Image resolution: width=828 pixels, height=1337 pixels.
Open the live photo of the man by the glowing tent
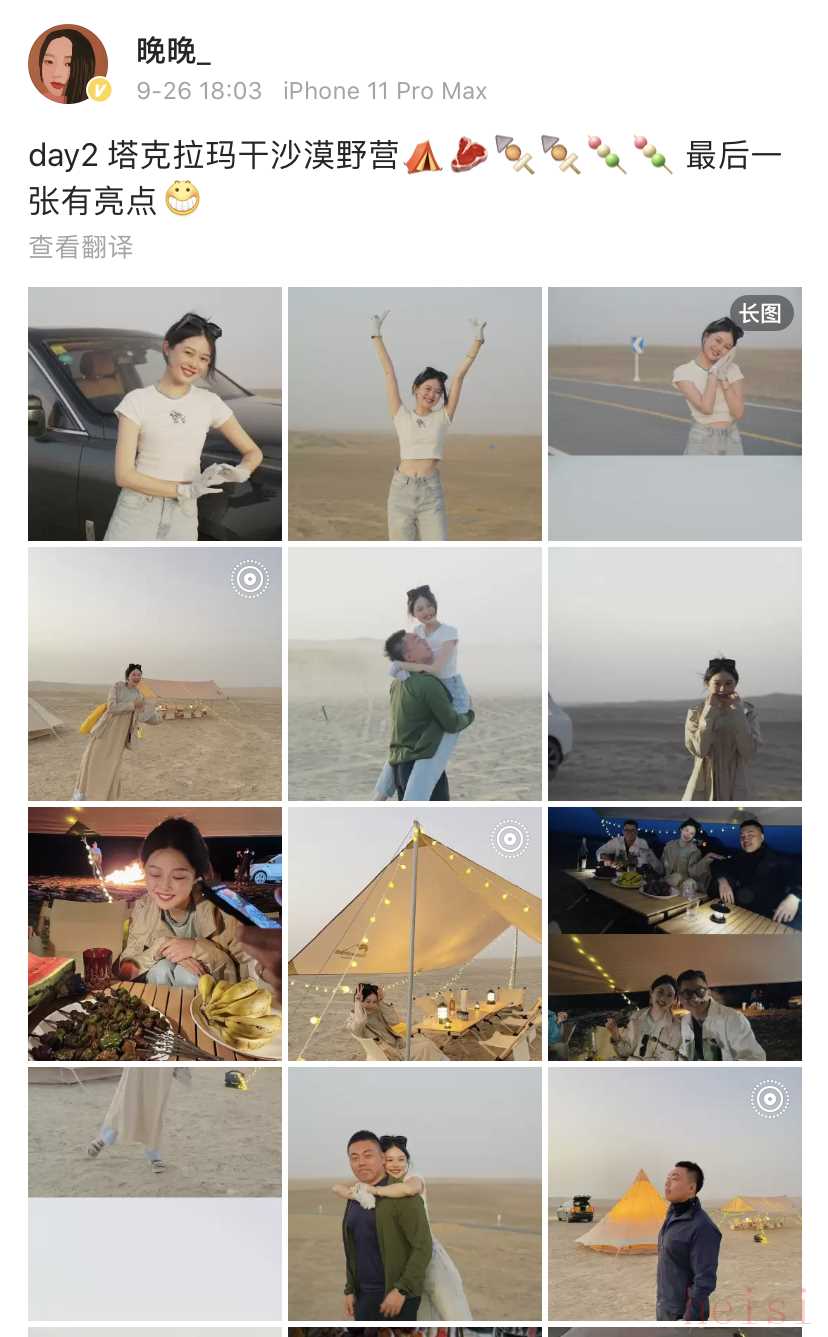(x=675, y=1194)
